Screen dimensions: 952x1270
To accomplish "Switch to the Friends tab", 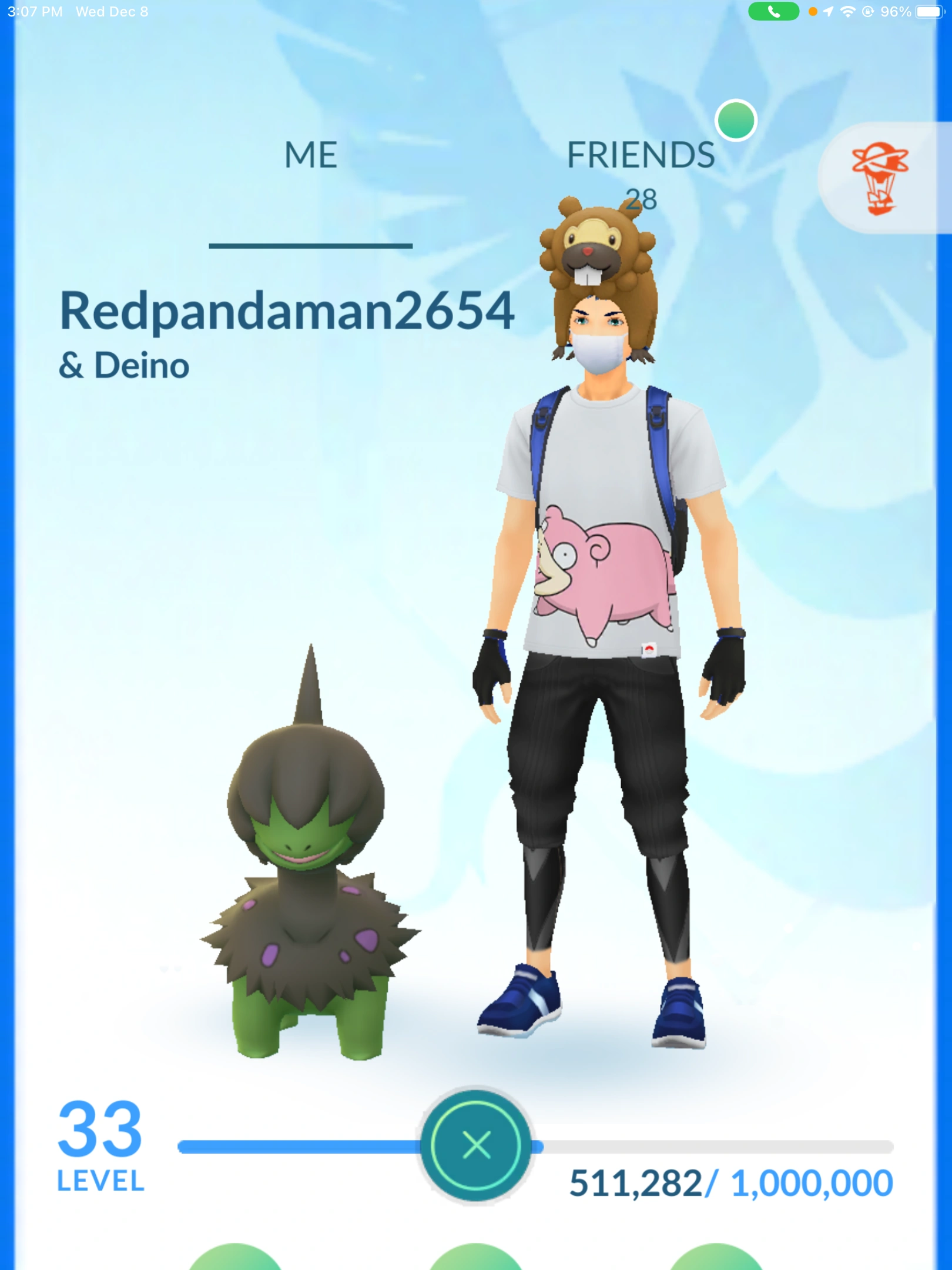I will [x=641, y=156].
